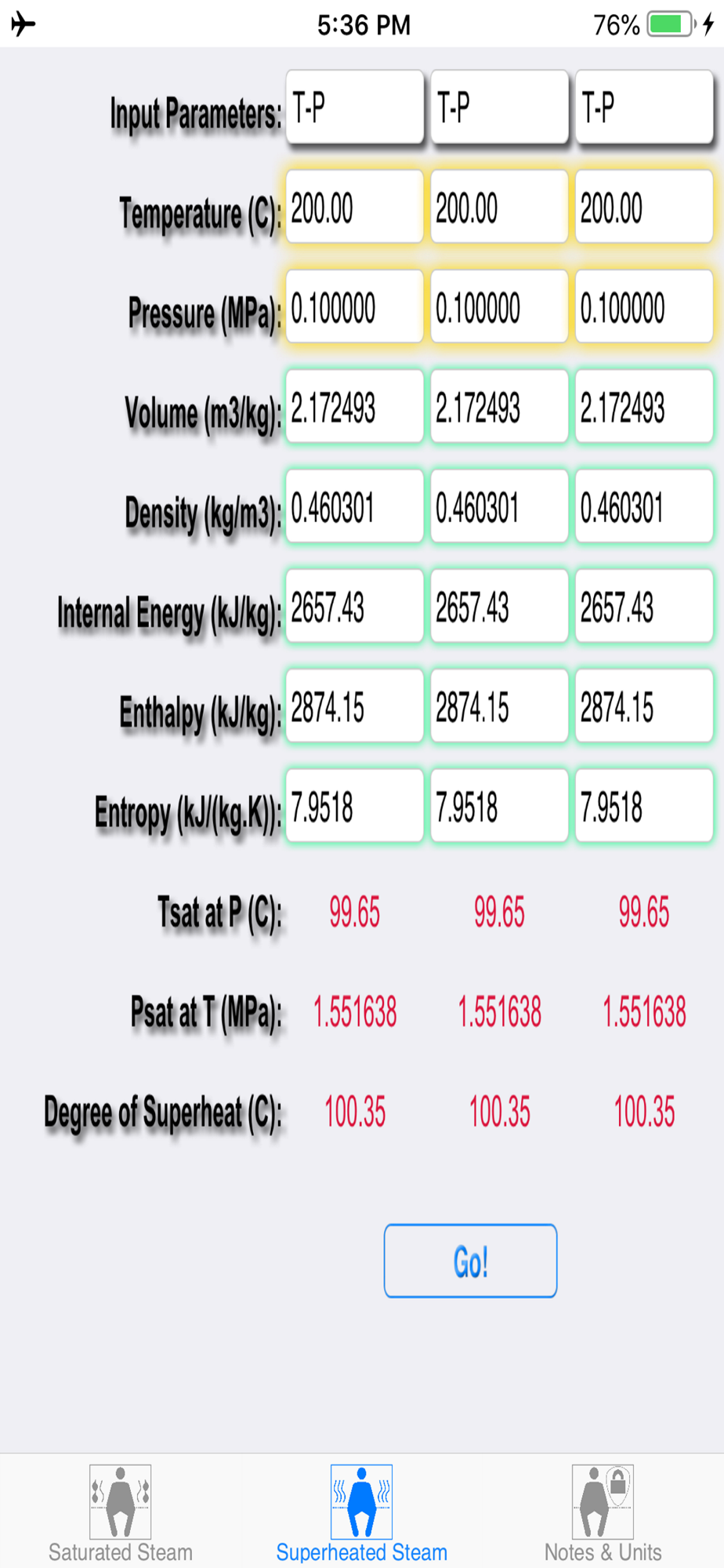Edit the second column's Temperature field
724x1568 pixels.
(x=499, y=206)
